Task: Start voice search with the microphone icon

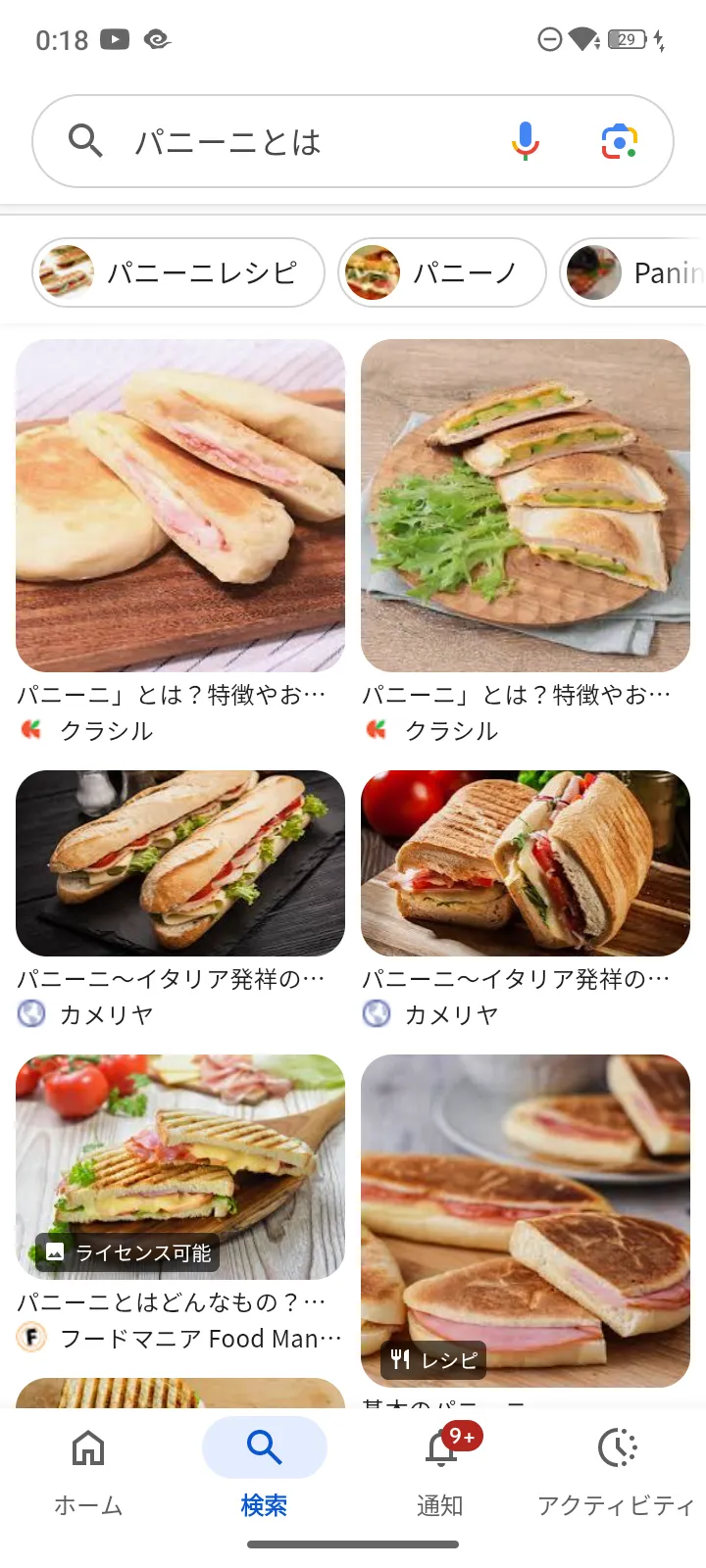Action: point(526,141)
